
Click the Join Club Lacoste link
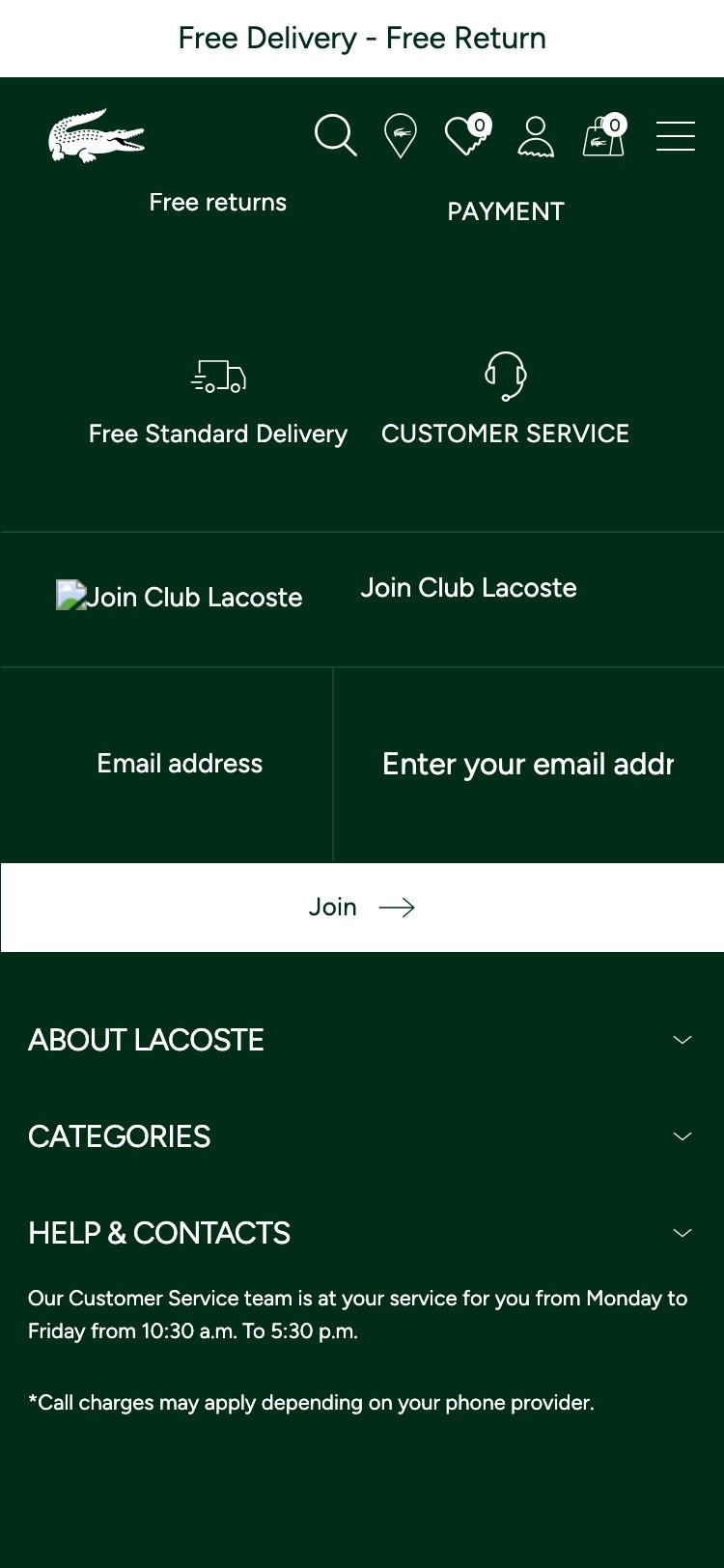pos(469,587)
